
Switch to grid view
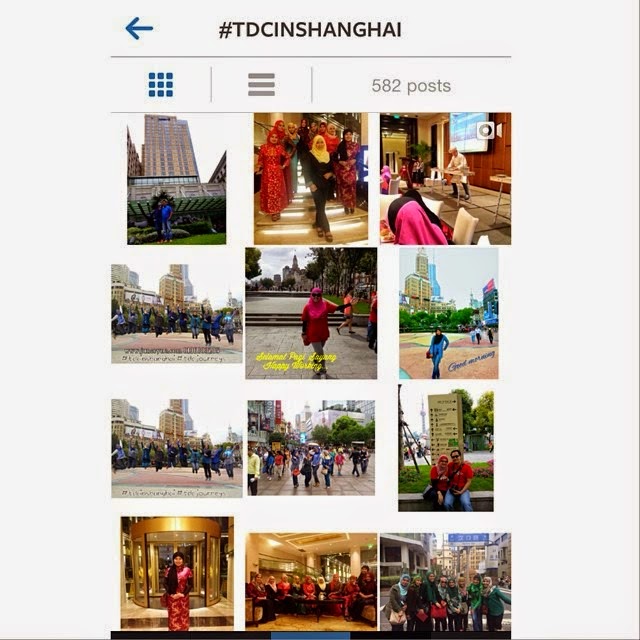161,85
